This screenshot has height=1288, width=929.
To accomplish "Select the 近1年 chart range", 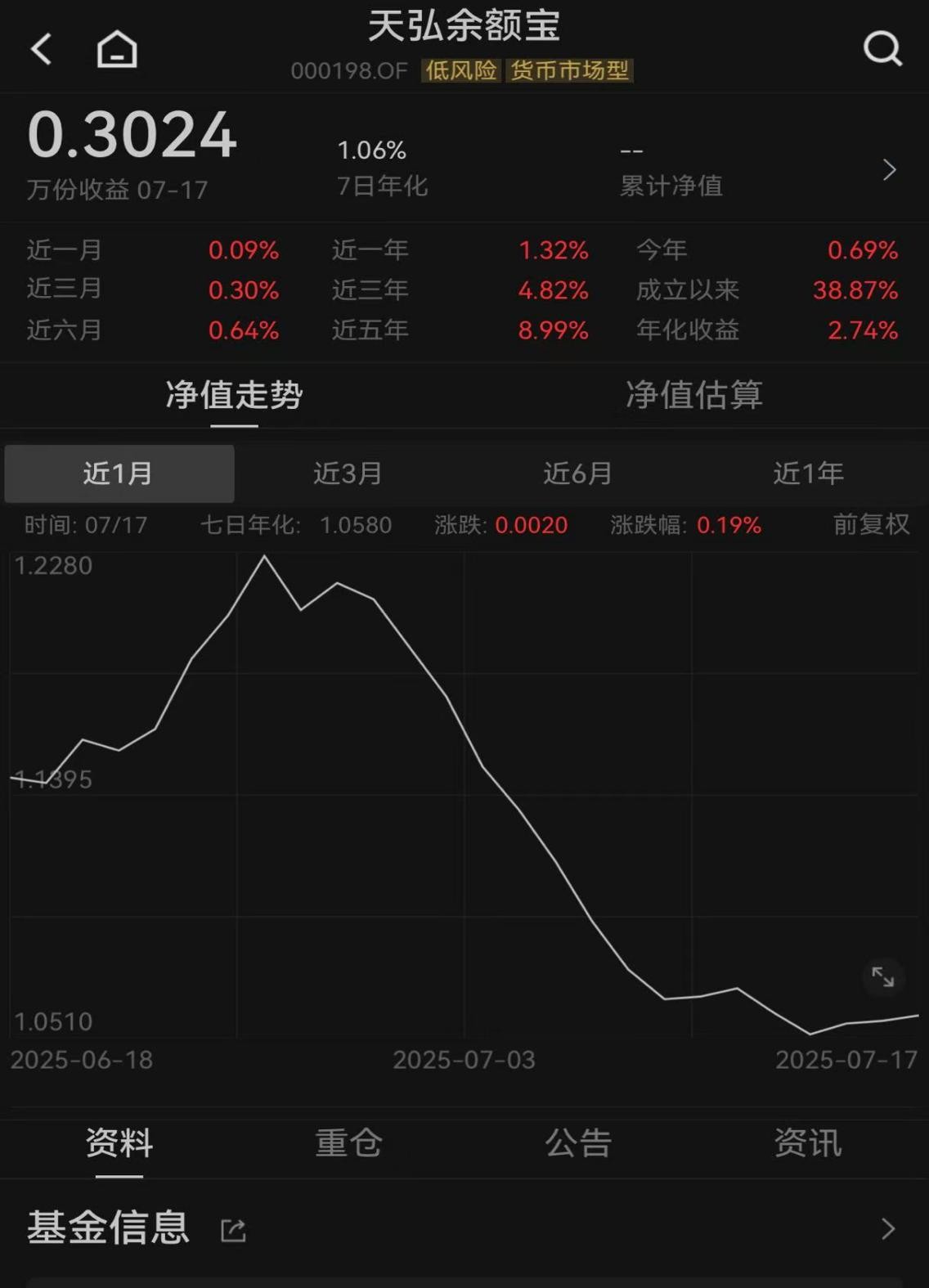I will (x=809, y=473).
